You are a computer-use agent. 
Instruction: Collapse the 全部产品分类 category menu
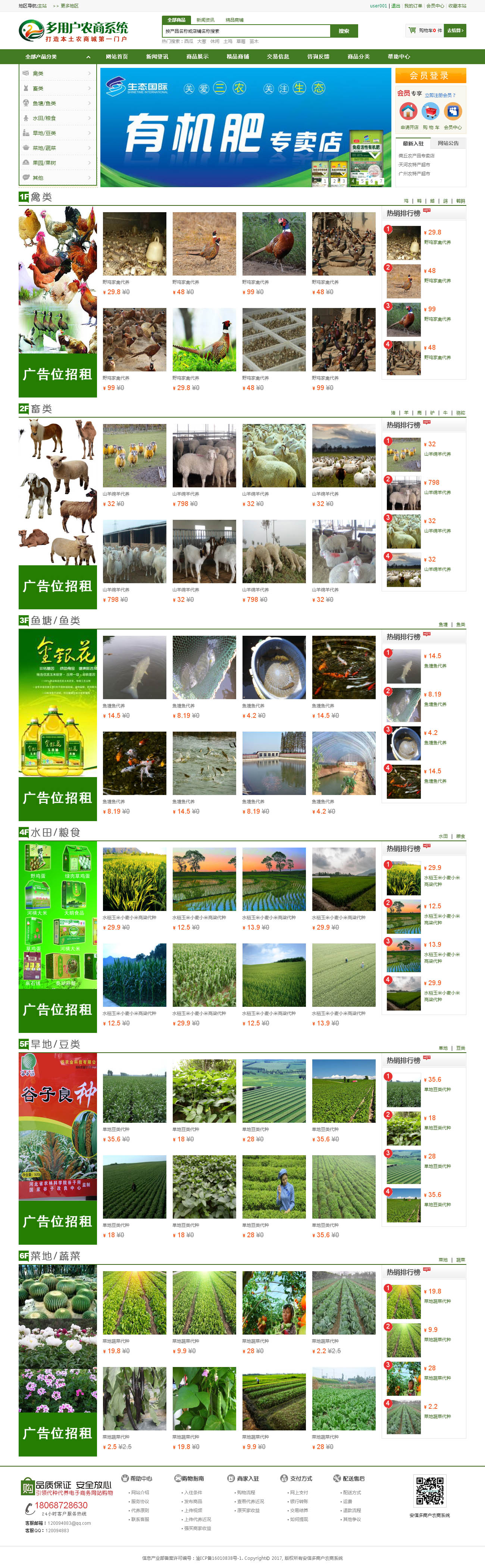tap(88, 57)
